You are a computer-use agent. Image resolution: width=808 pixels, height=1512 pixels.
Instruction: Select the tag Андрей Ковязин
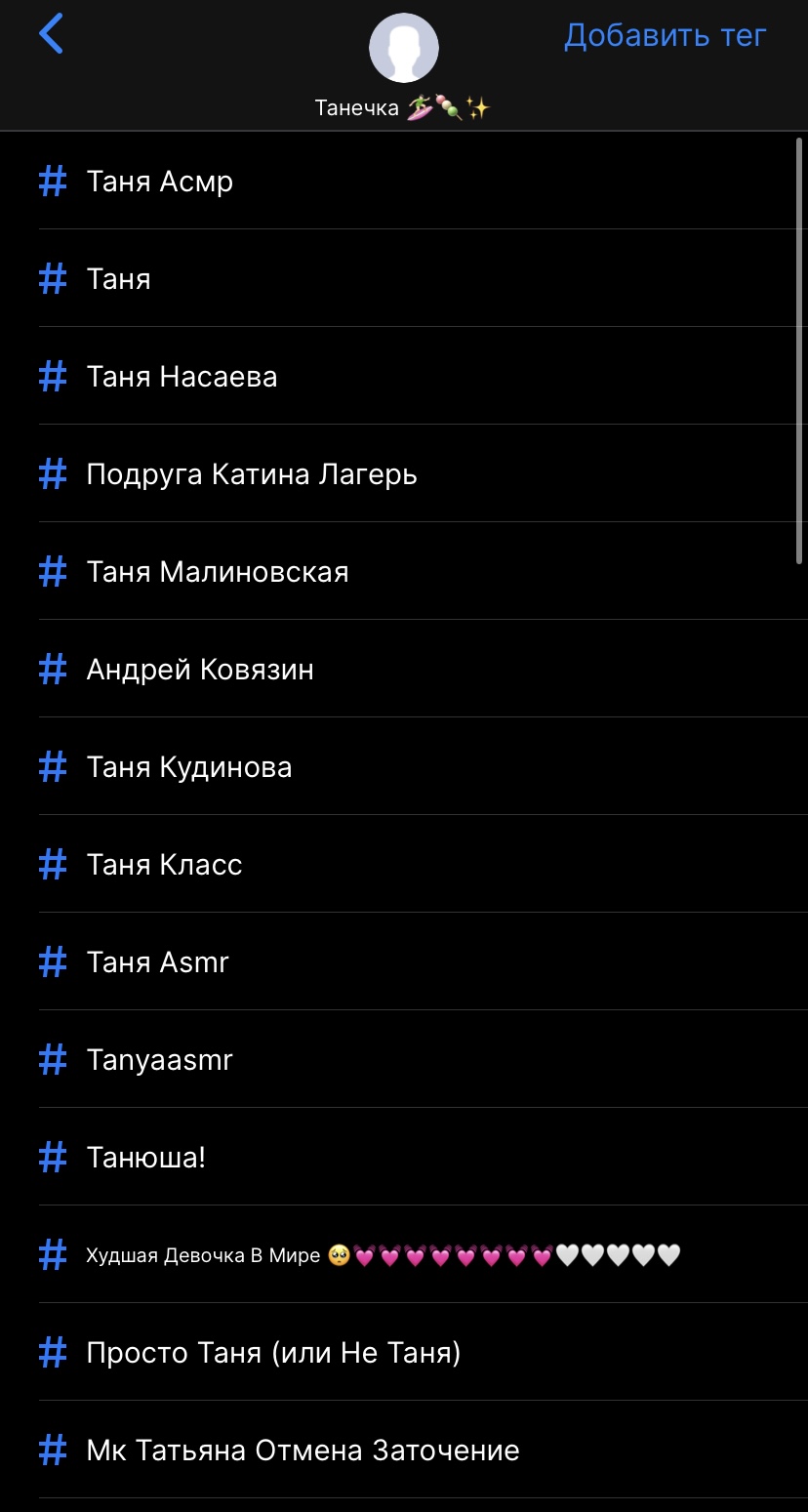200,670
